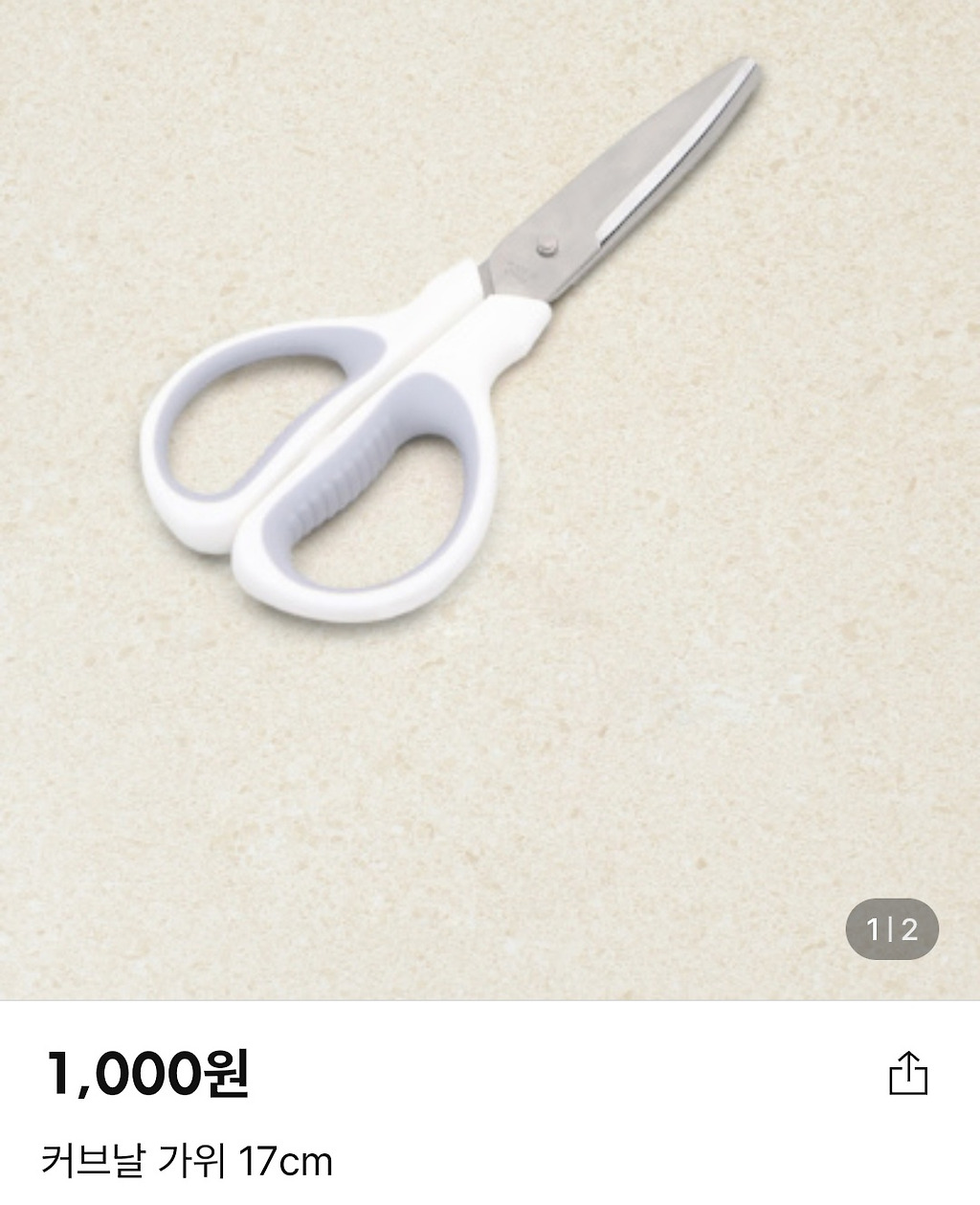The height and width of the screenshot is (1205, 980).
Task: Share this scissors product
Action: point(908,1072)
